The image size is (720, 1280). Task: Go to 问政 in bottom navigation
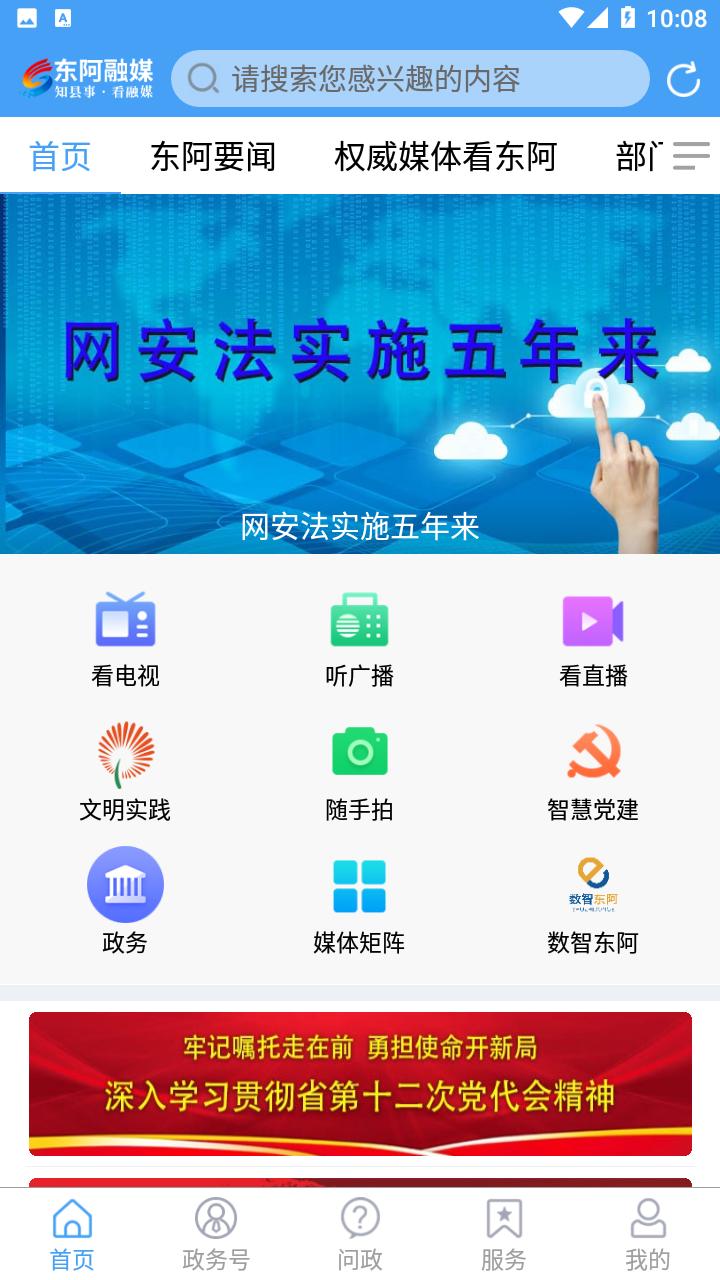360,1235
